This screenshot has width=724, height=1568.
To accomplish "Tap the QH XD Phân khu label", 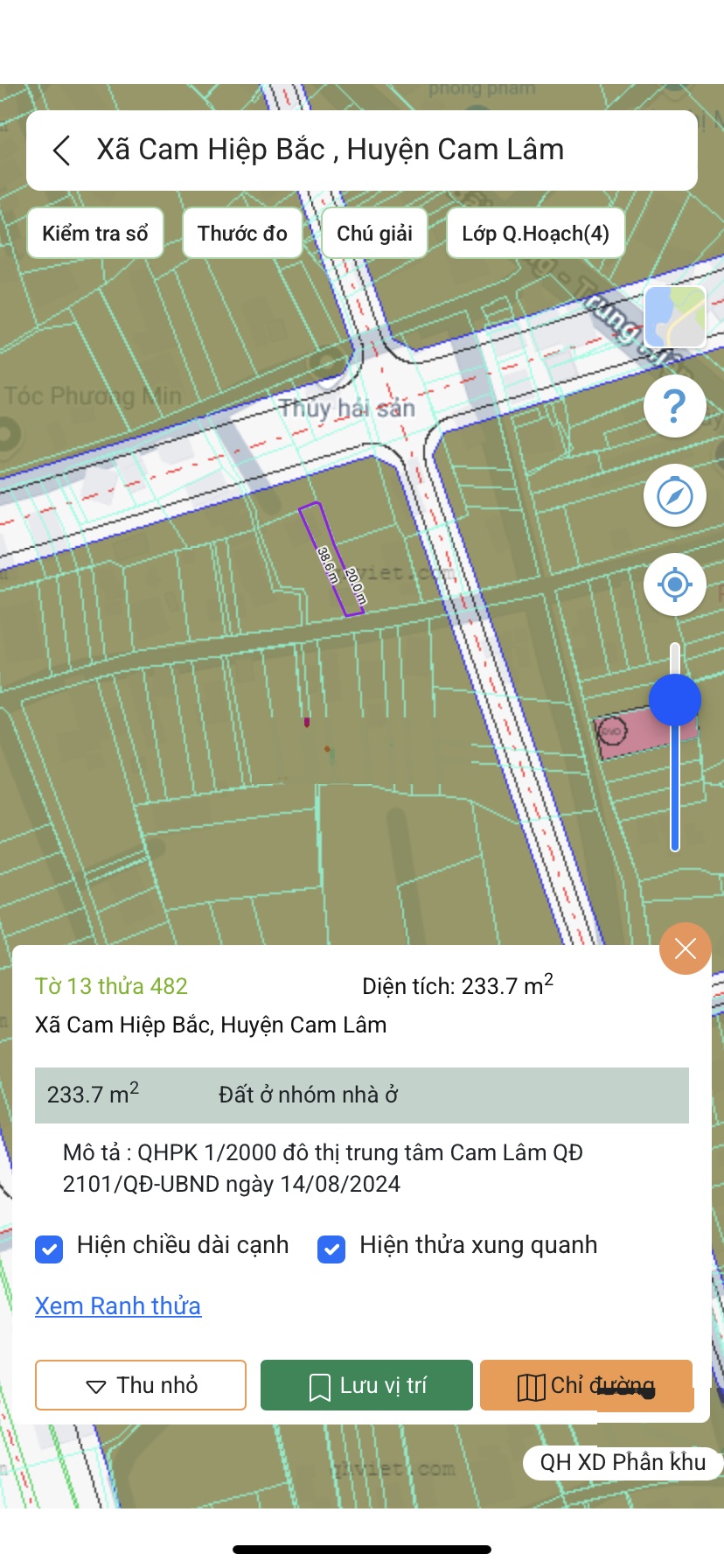I will click(622, 1462).
